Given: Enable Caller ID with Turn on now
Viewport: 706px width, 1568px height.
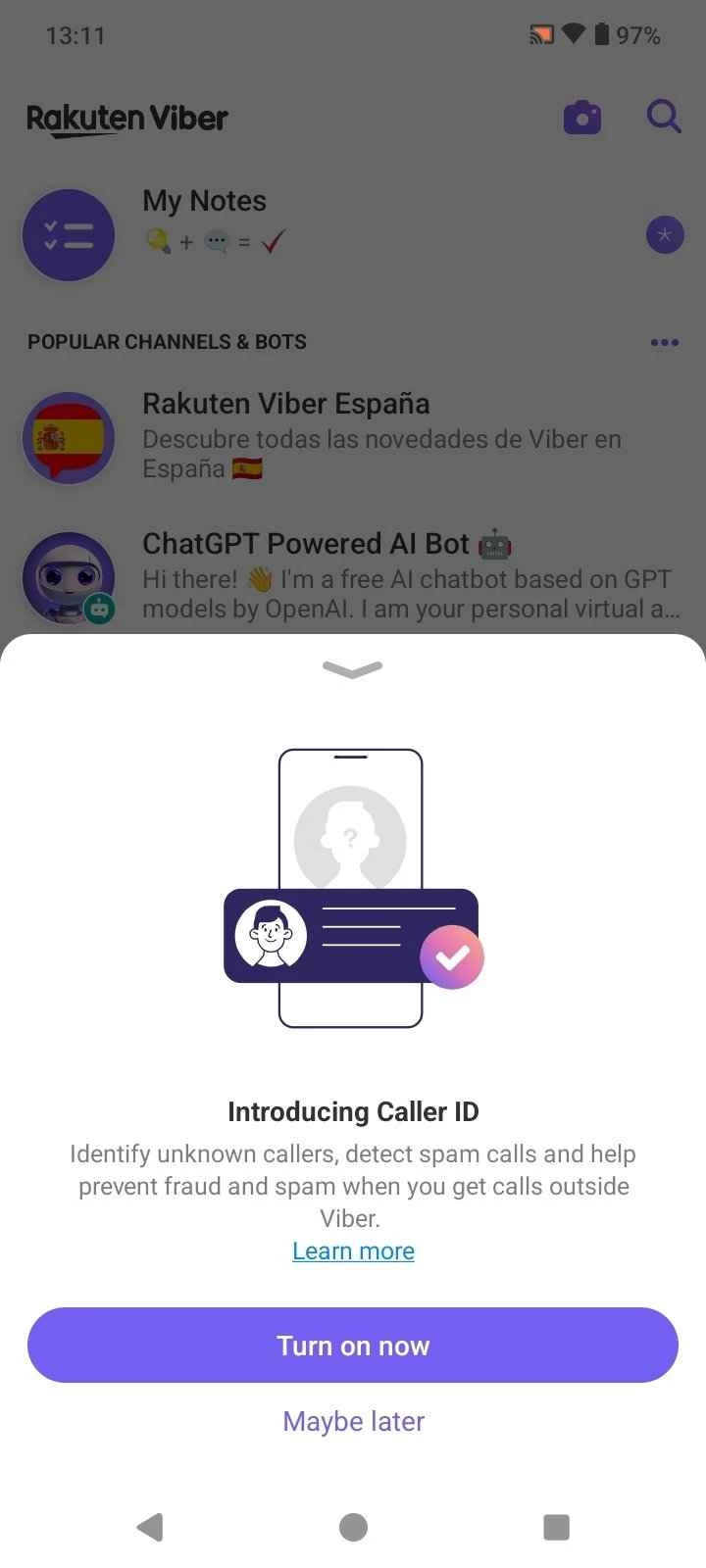Looking at the screenshot, I should [353, 1345].
